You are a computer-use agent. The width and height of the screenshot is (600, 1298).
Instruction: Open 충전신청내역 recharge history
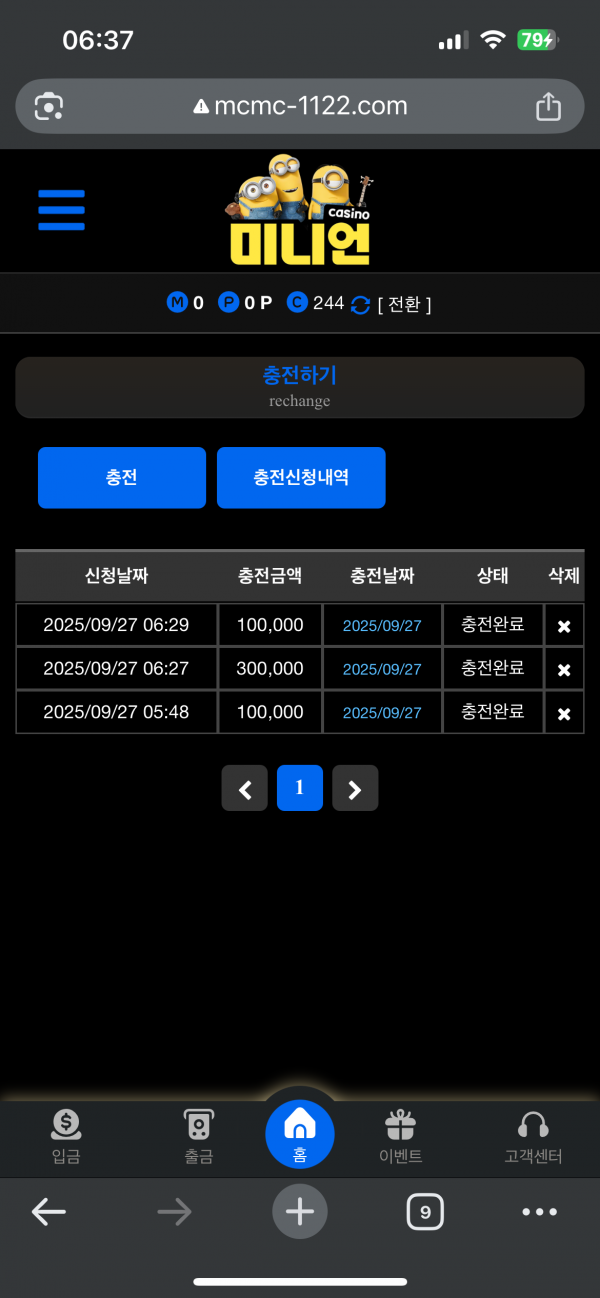click(301, 477)
